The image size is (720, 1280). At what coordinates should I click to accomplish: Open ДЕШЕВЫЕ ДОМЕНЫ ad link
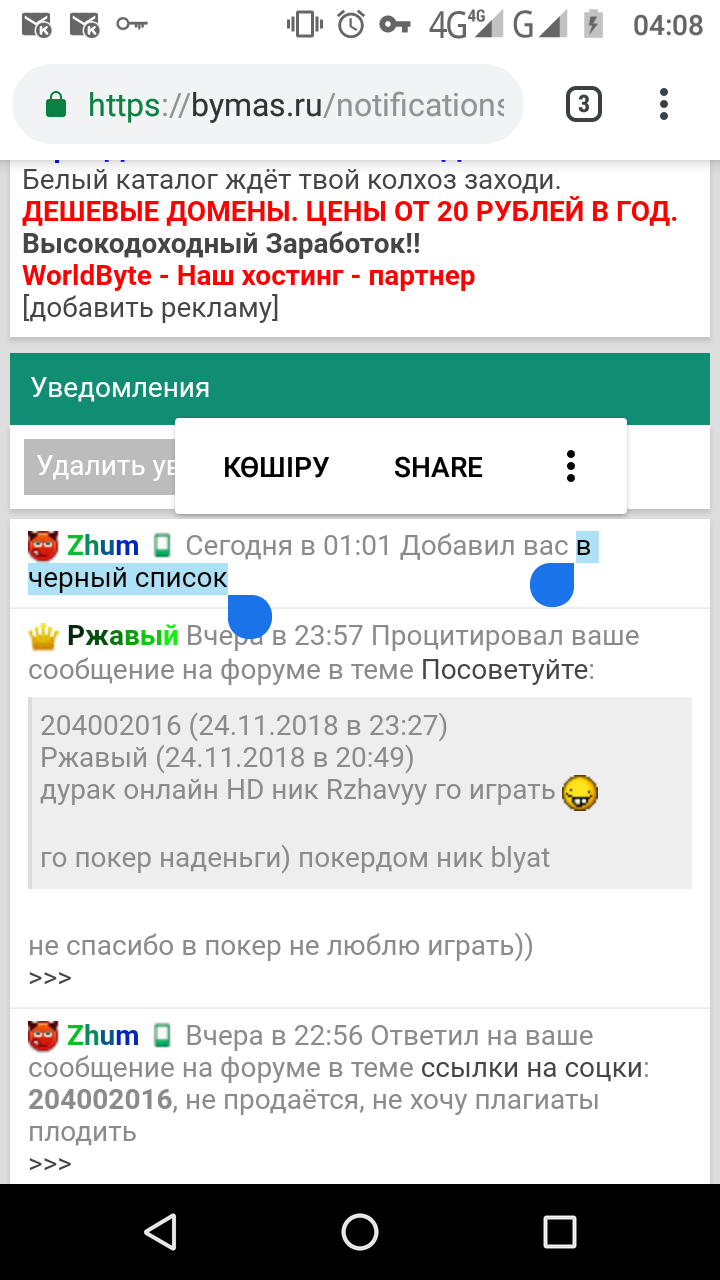pyautogui.click(x=350, y=212)
